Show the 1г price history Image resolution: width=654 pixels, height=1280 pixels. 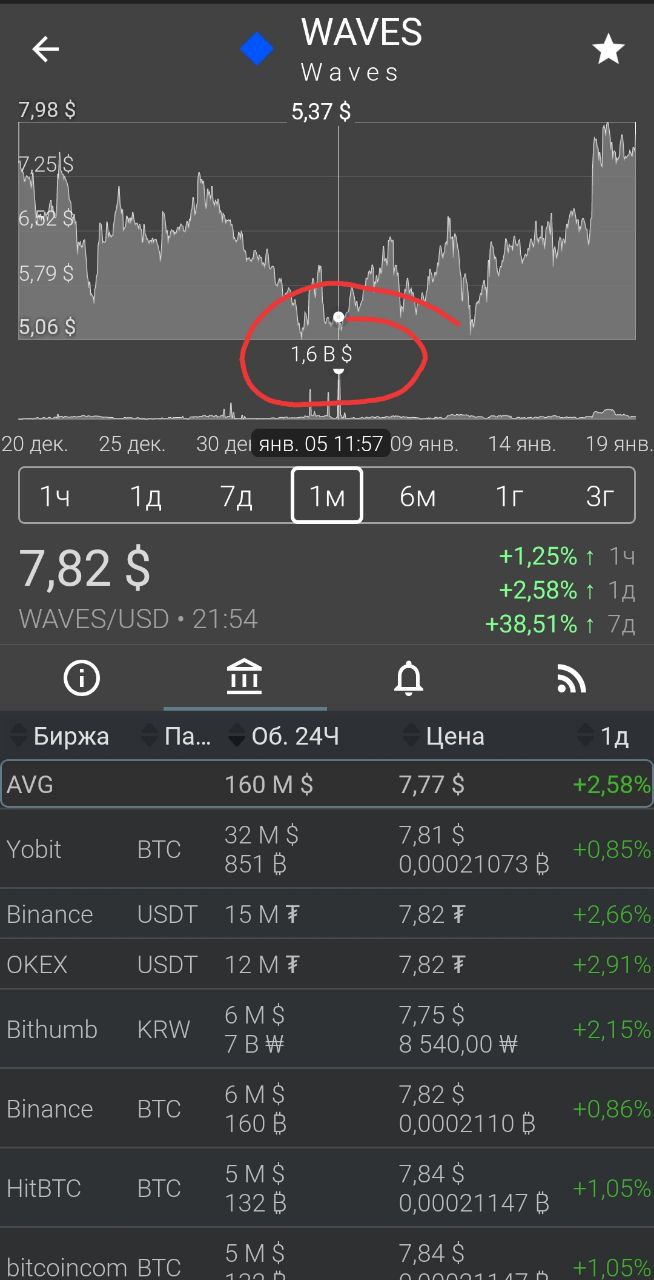pyautogui.click(x=508, y=495)
